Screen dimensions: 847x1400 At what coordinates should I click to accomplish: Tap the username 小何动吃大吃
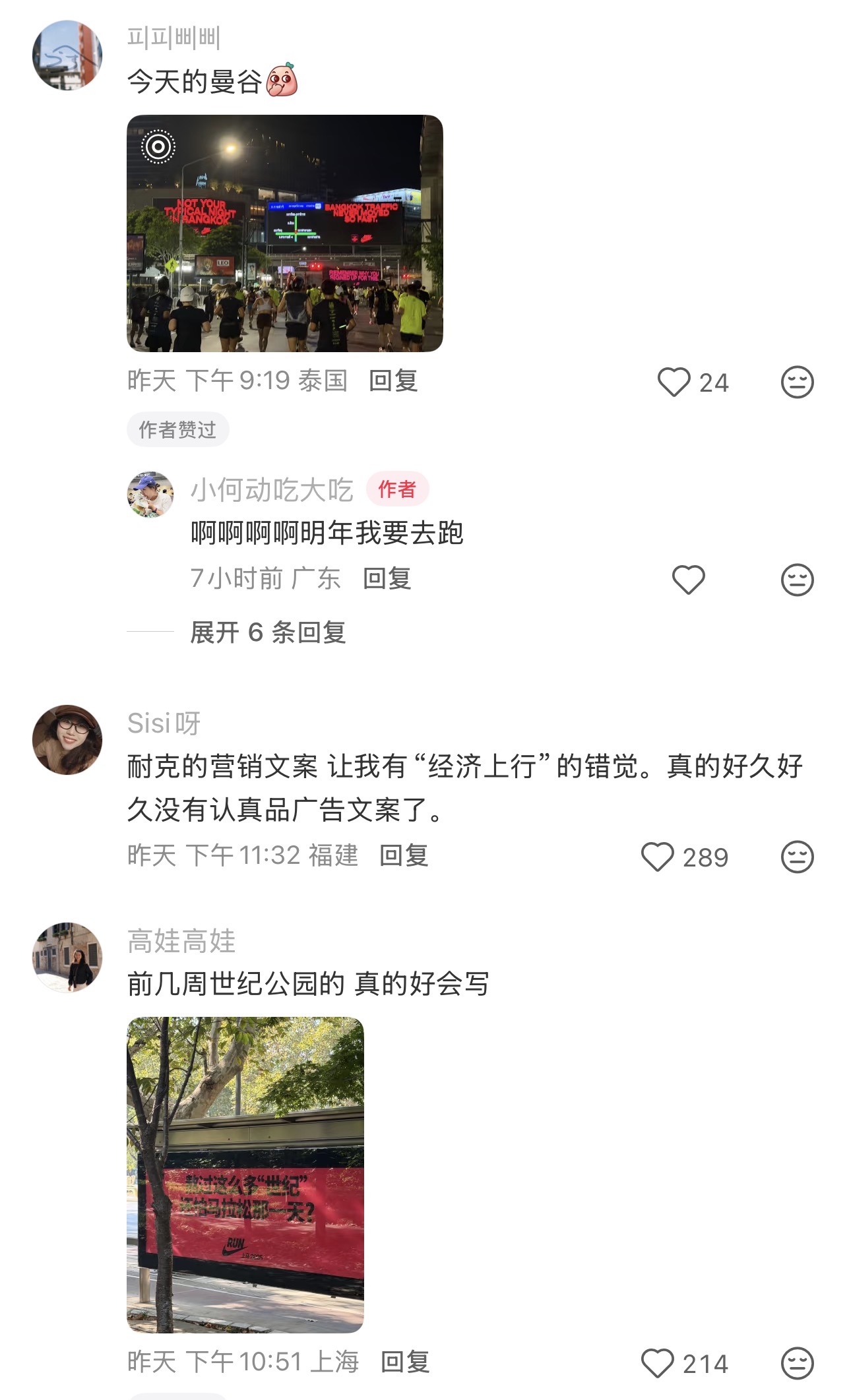(x=272, y=489)
